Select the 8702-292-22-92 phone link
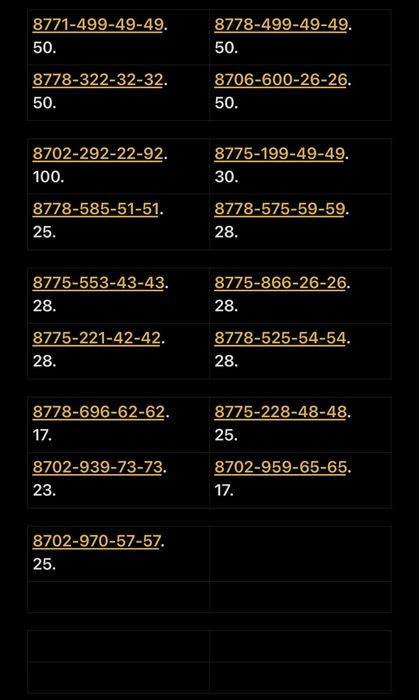 [x=97, y=154]
